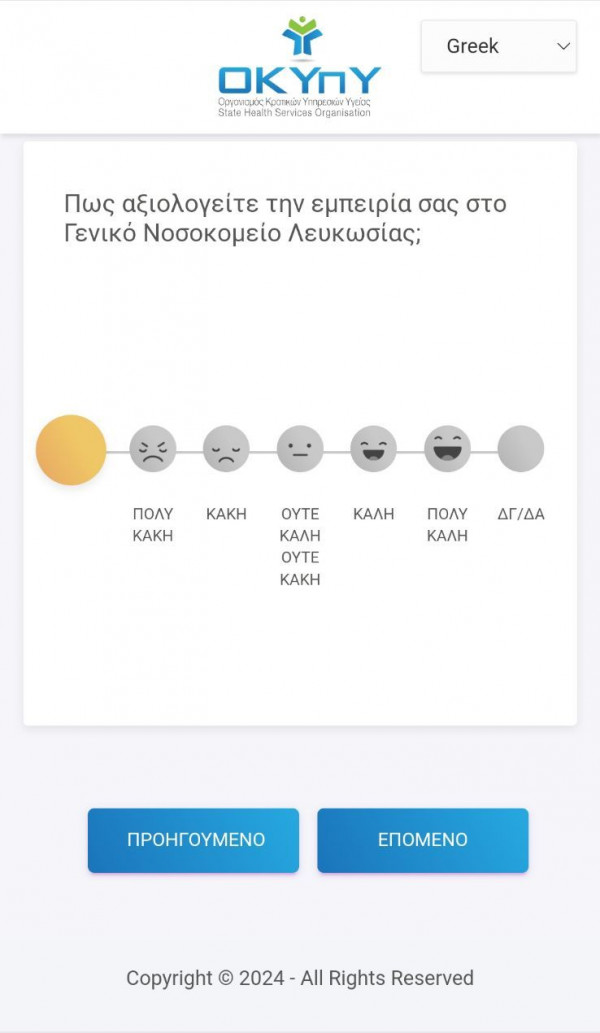Rate the experience as ΠΟΛΥ ΚΑΛΗ
This screenshot has height=1033, width=600.
tap(447, 449)
